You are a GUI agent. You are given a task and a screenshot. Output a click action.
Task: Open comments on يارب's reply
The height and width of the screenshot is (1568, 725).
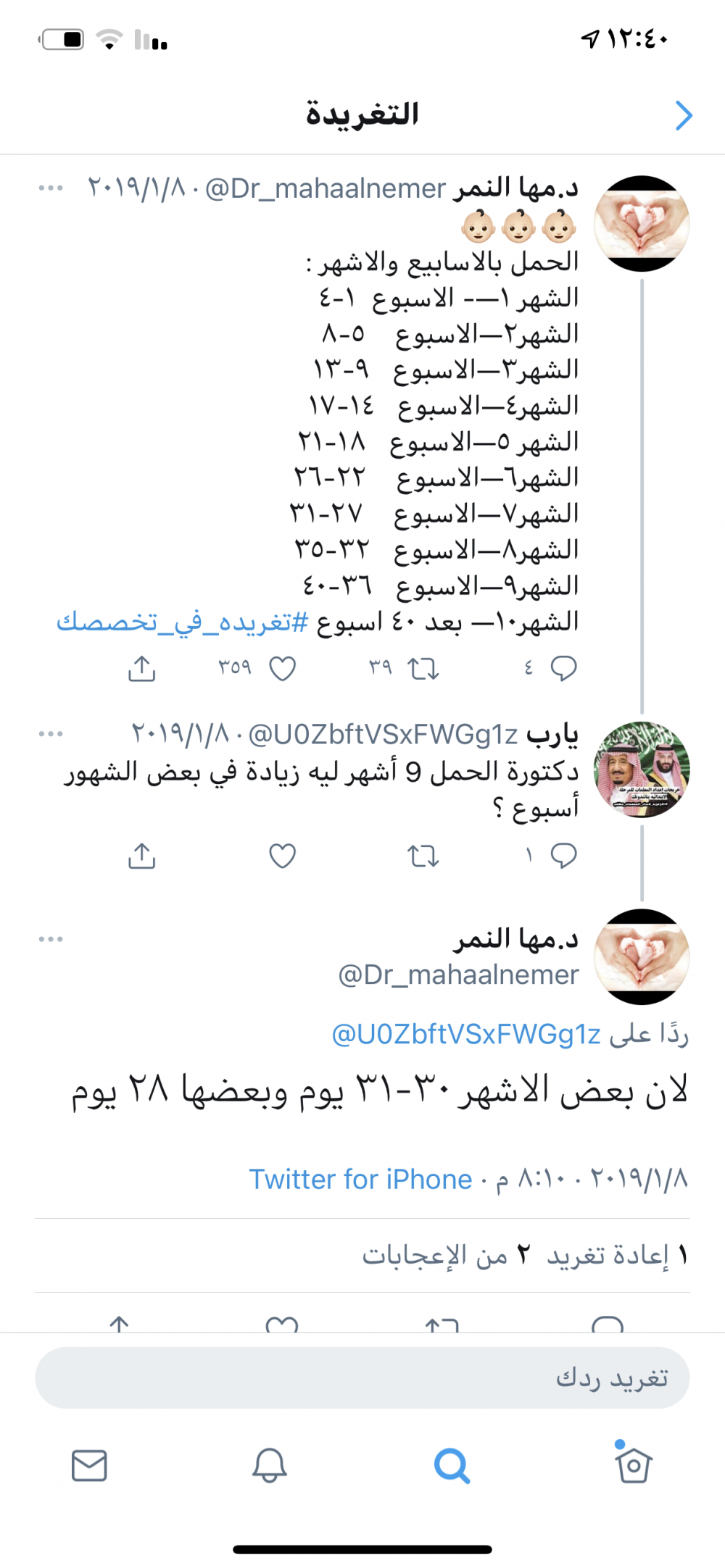pyautogui.click(x=563, y=856)
